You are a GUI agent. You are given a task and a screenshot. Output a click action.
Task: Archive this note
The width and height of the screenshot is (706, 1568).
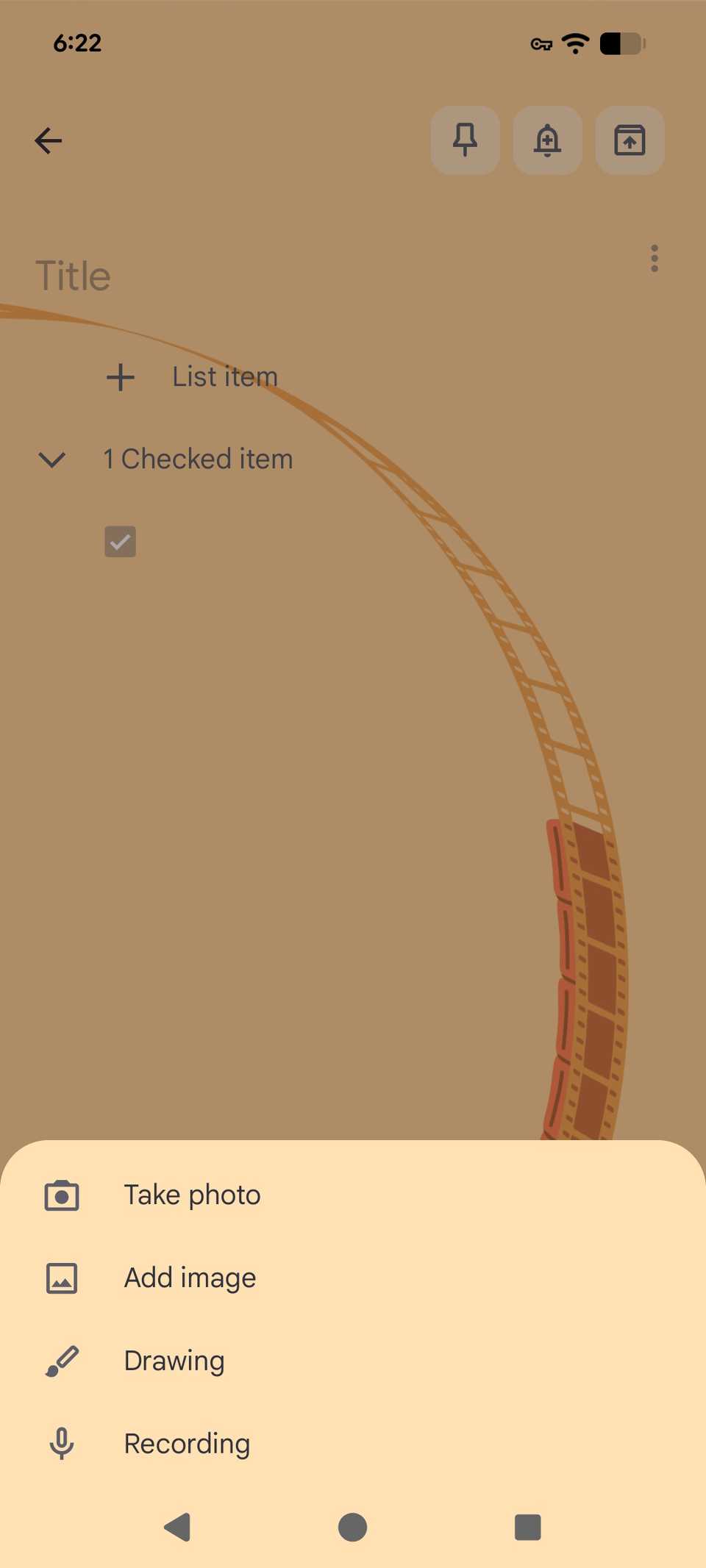630,140
